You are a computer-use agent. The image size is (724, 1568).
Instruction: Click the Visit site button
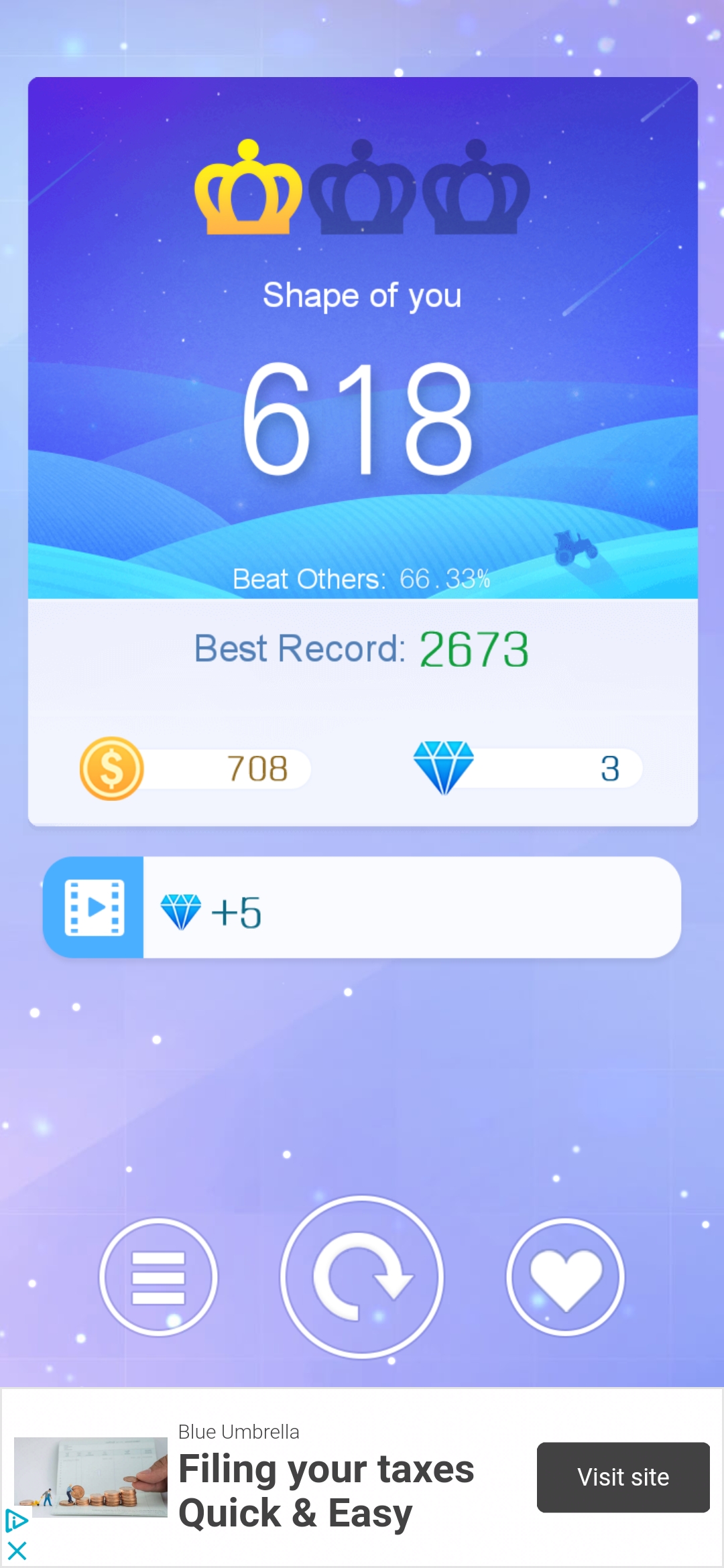pyautogui.click(x=623, y=1477)
